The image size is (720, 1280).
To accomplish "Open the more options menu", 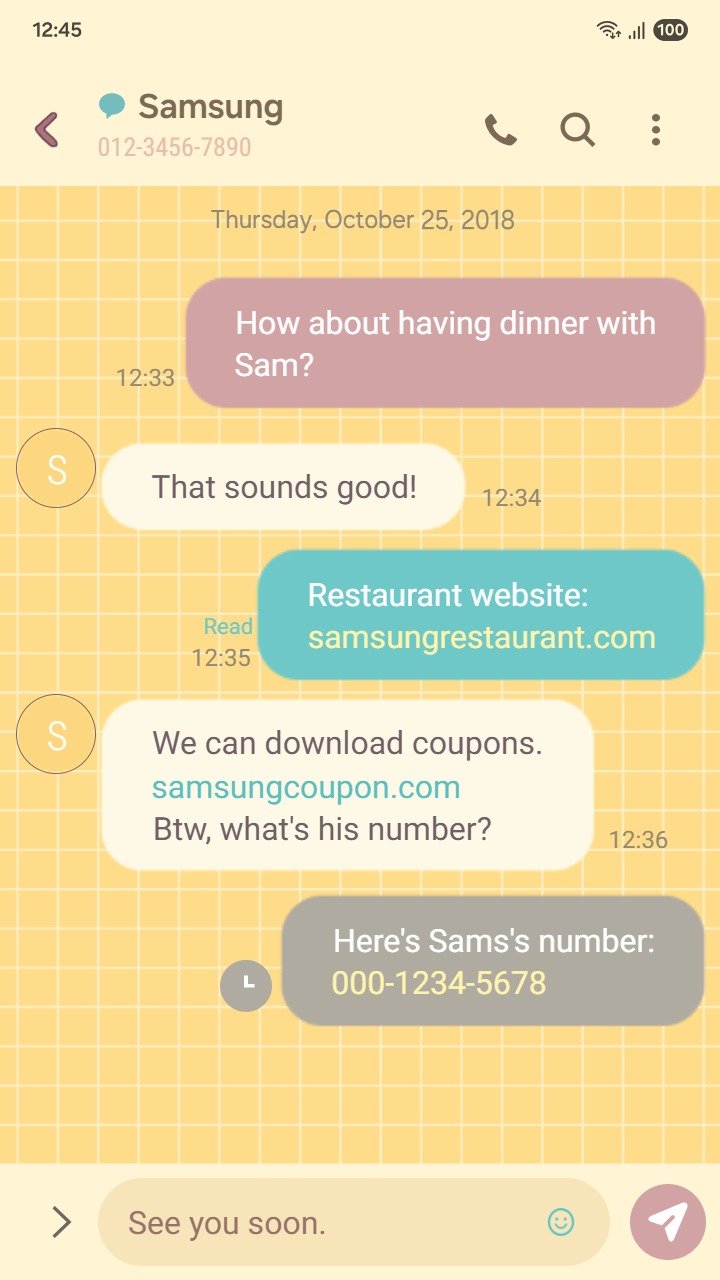I will pyautogui.click(x=655, y=130).
